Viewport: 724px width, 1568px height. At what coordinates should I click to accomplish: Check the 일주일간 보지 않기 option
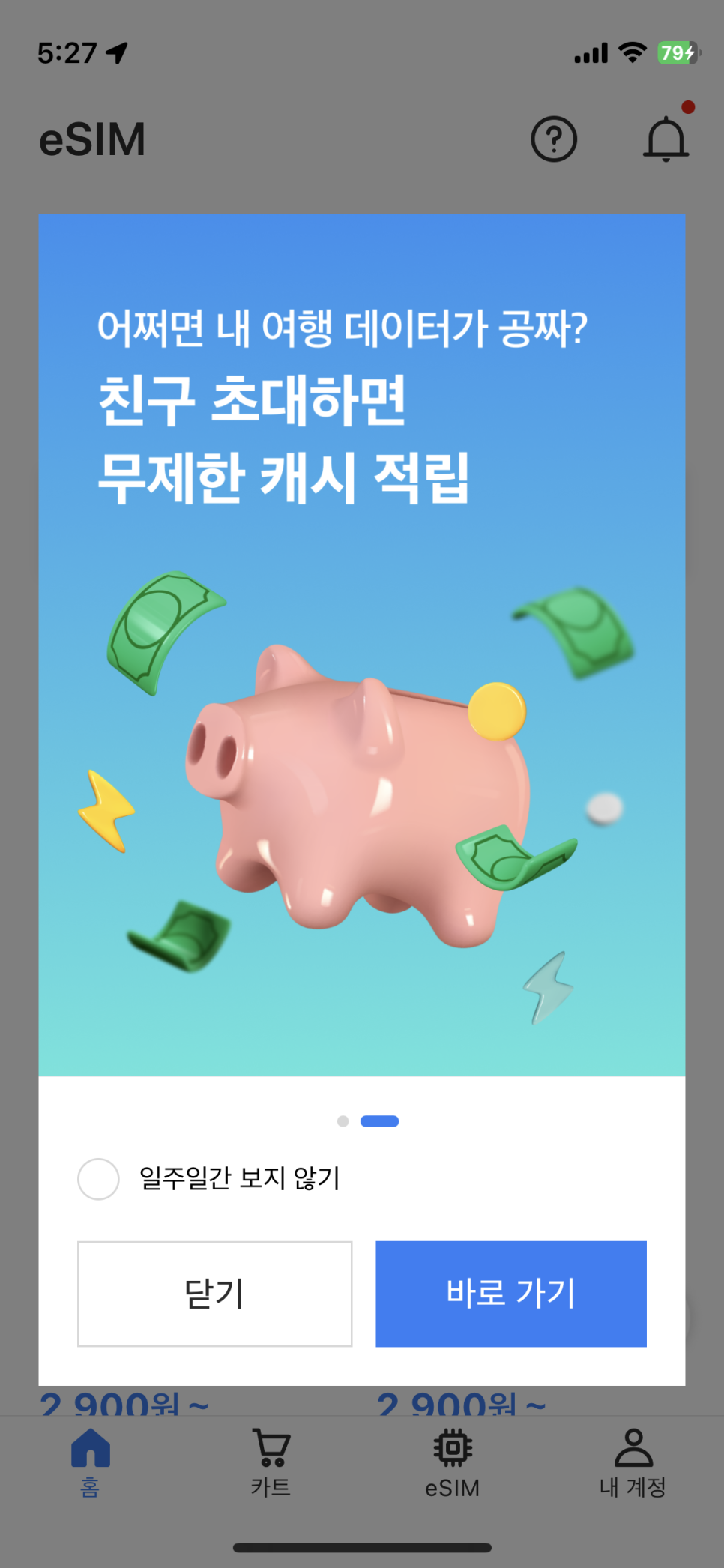click(98, 1179)
